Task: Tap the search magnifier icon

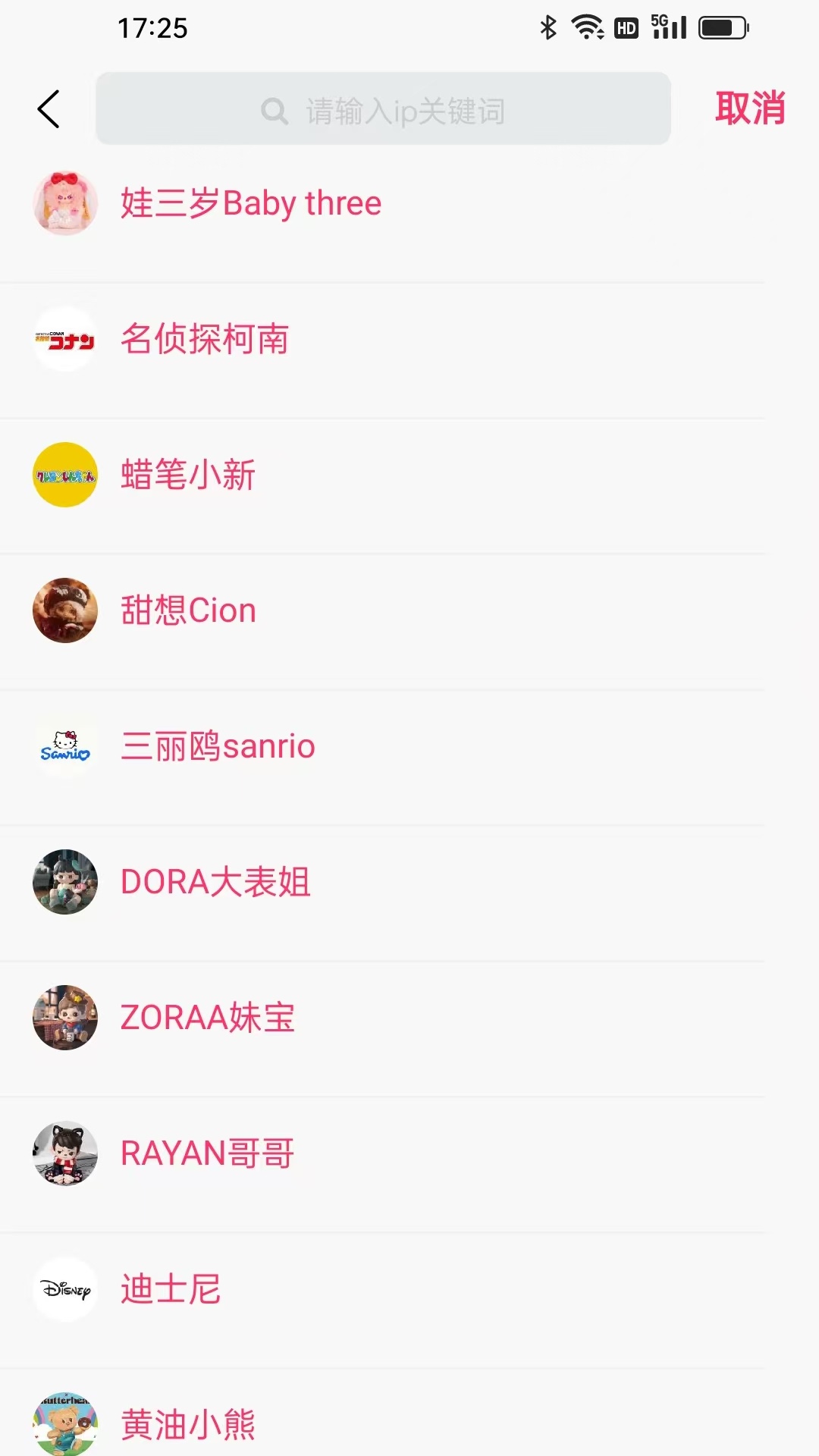Action: [273, 109]
